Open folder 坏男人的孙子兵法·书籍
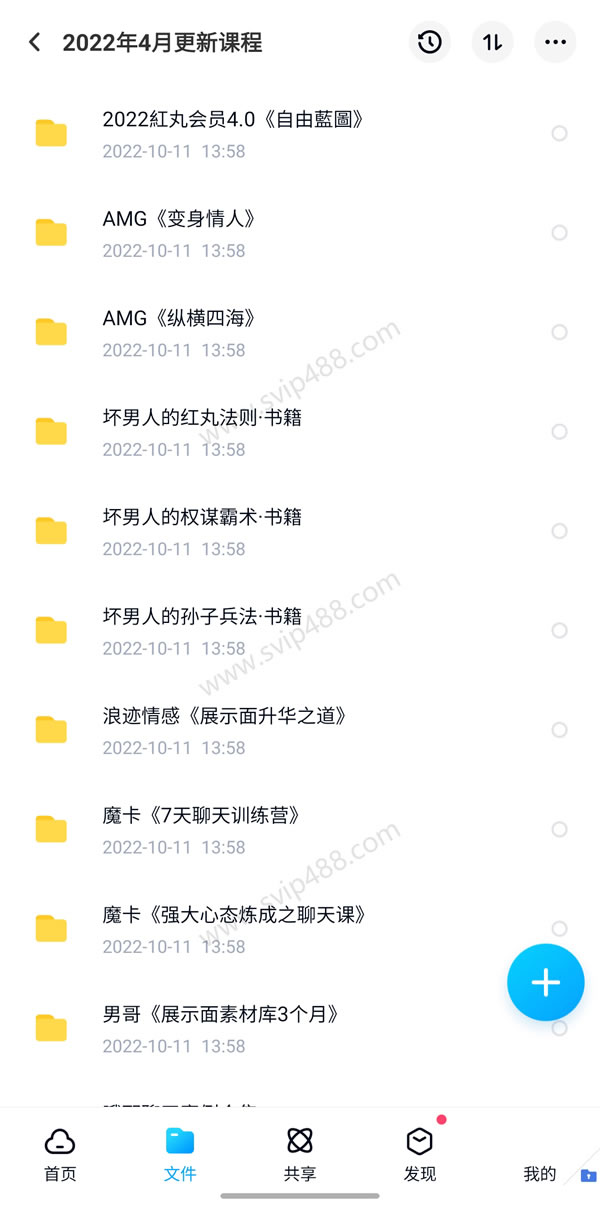The image size is (600, 1207). [x=300, y=631]
